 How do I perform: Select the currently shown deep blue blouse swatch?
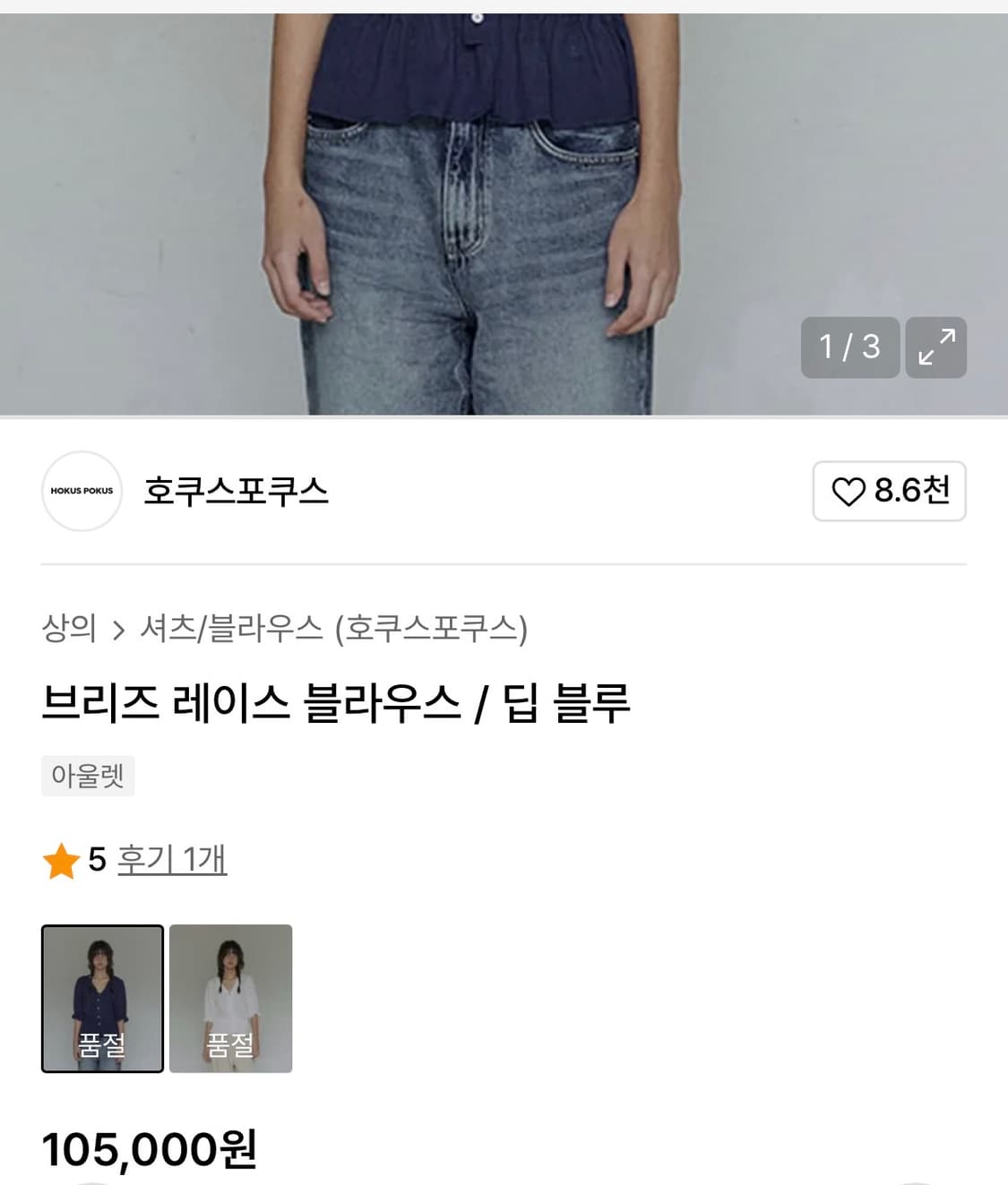102,998
